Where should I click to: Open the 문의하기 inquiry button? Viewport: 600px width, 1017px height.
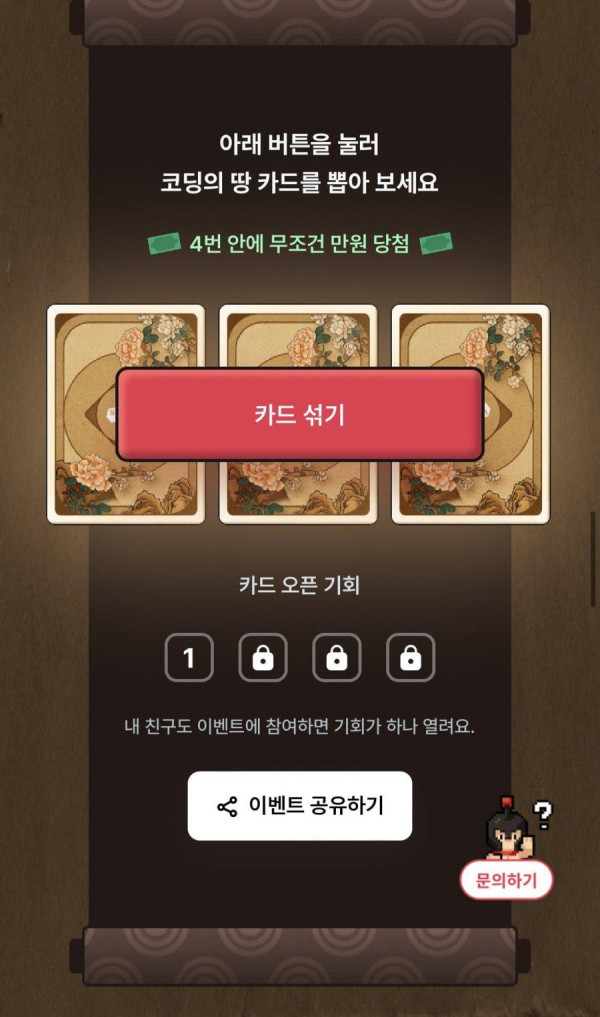506,880
